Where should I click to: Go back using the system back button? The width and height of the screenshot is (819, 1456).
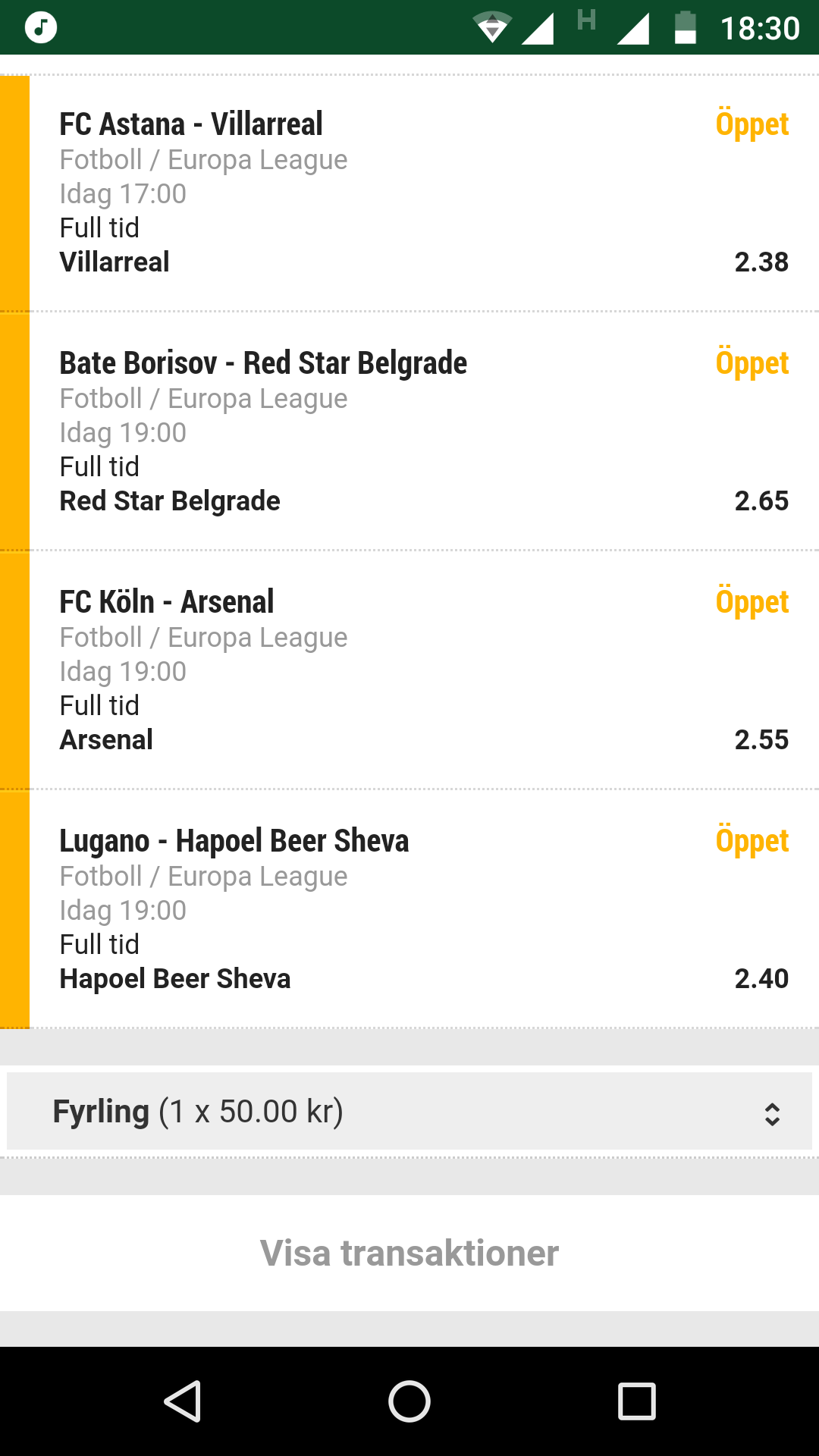coord(182,1401)
